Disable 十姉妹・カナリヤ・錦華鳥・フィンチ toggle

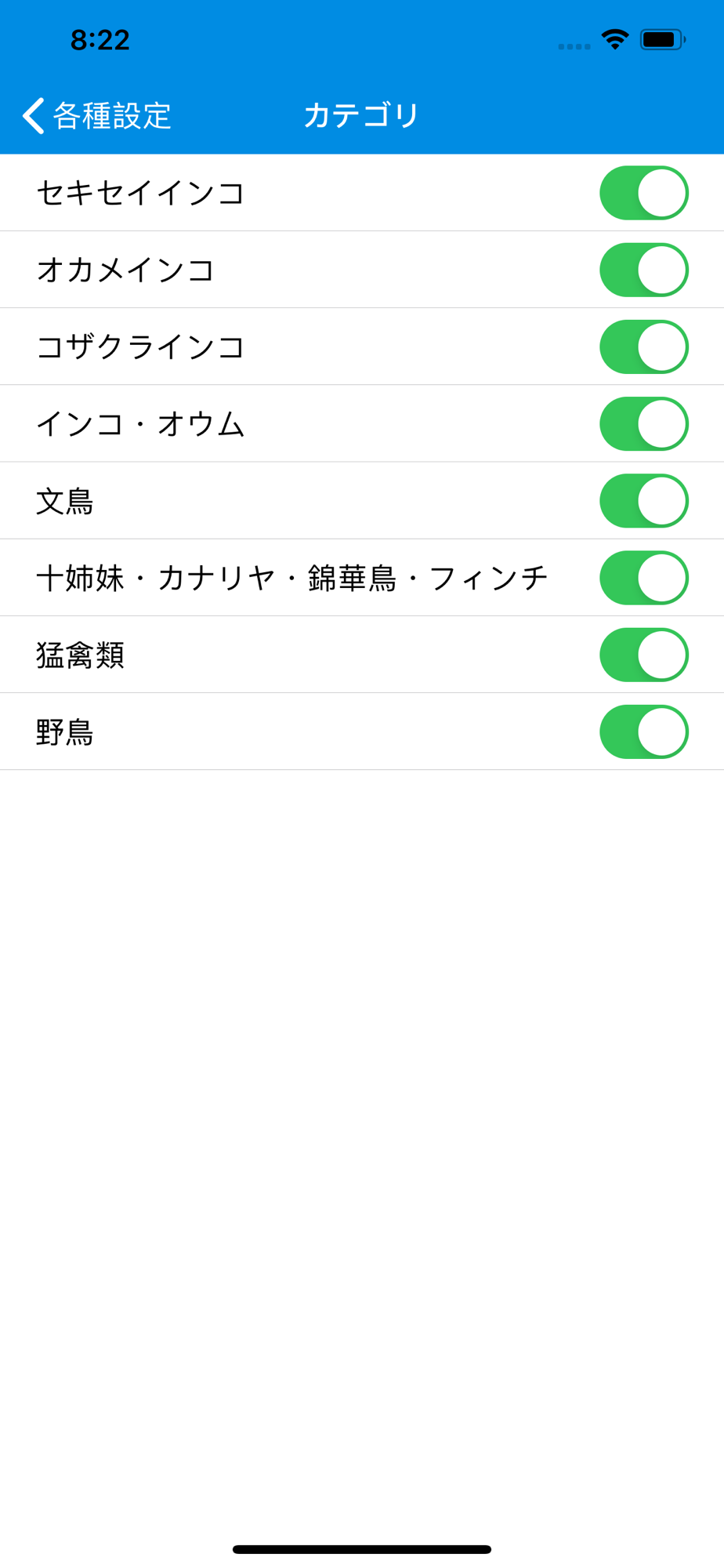(644, 578)
